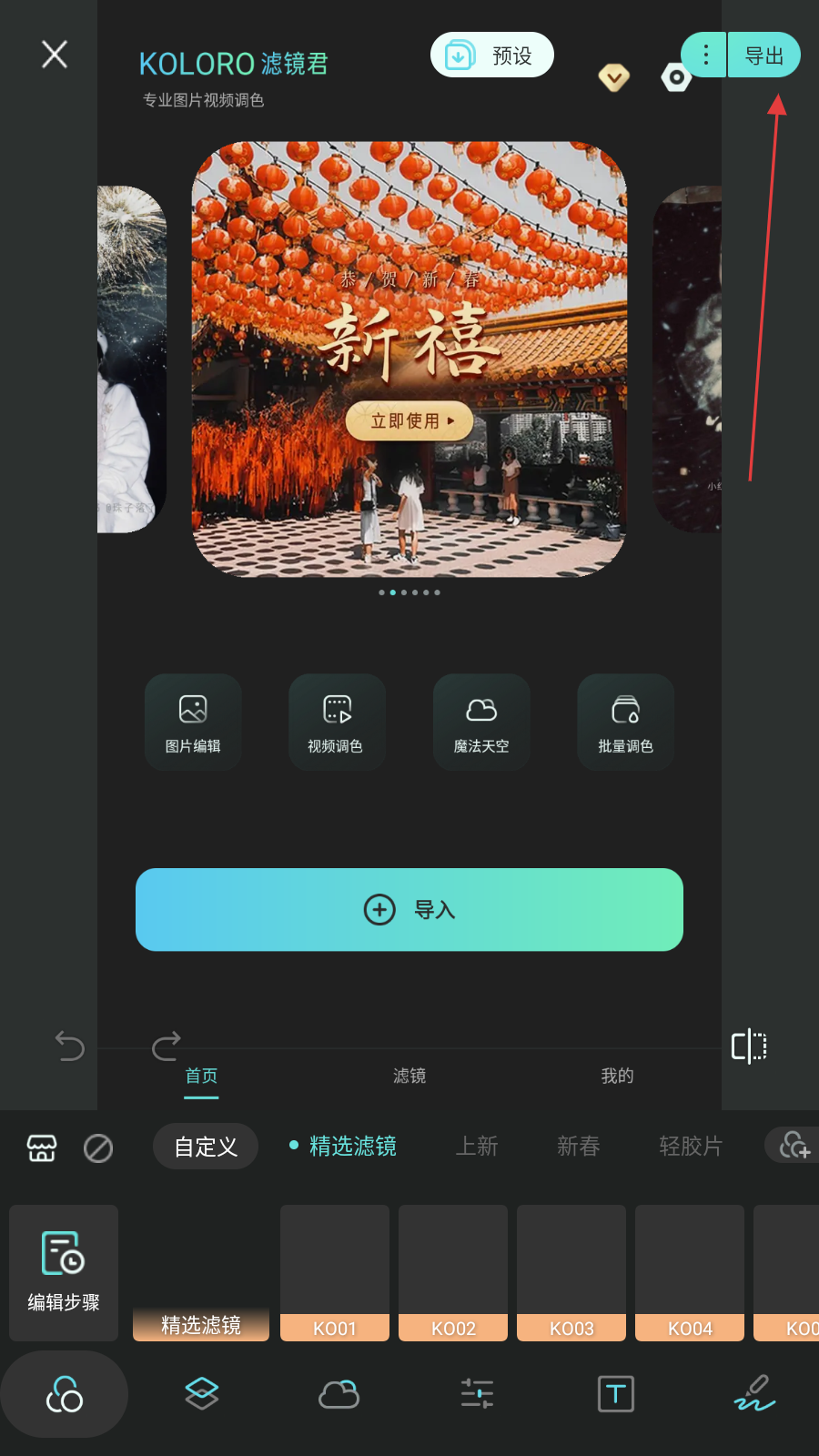The width and height of the screenshot is (819, 1456).
Task: Apply the KO02 filter
Action: pos(453,1272)
